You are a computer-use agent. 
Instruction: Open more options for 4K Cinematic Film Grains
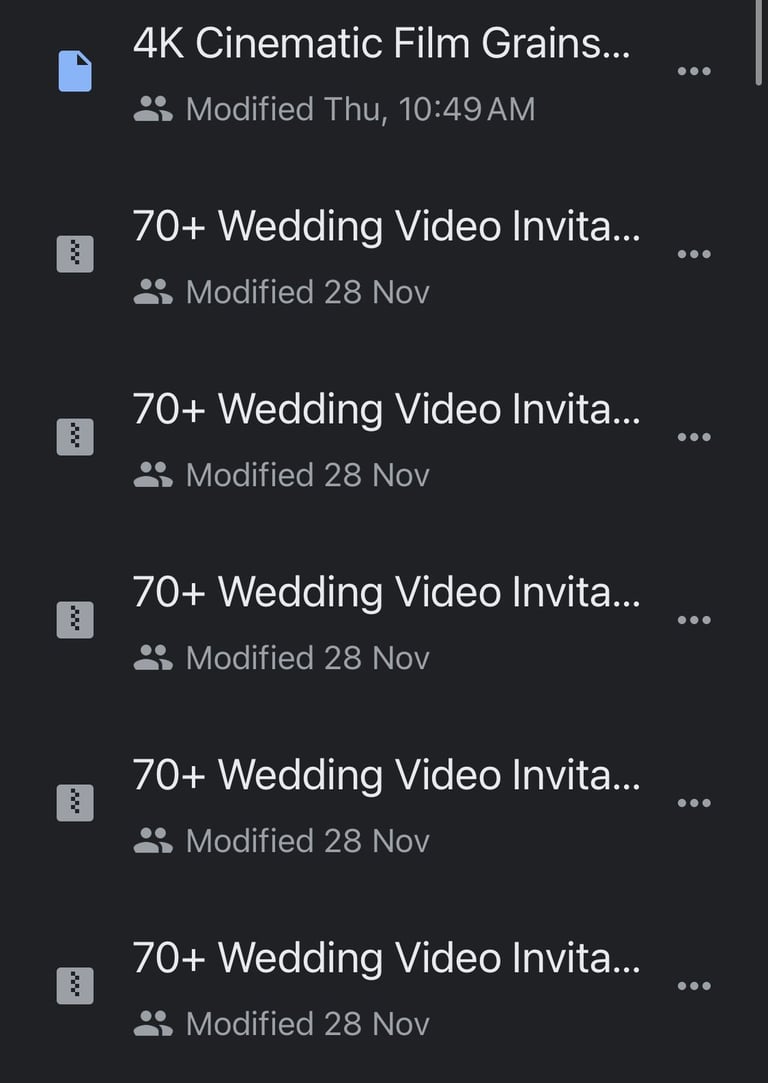click(x=694, y=71)
